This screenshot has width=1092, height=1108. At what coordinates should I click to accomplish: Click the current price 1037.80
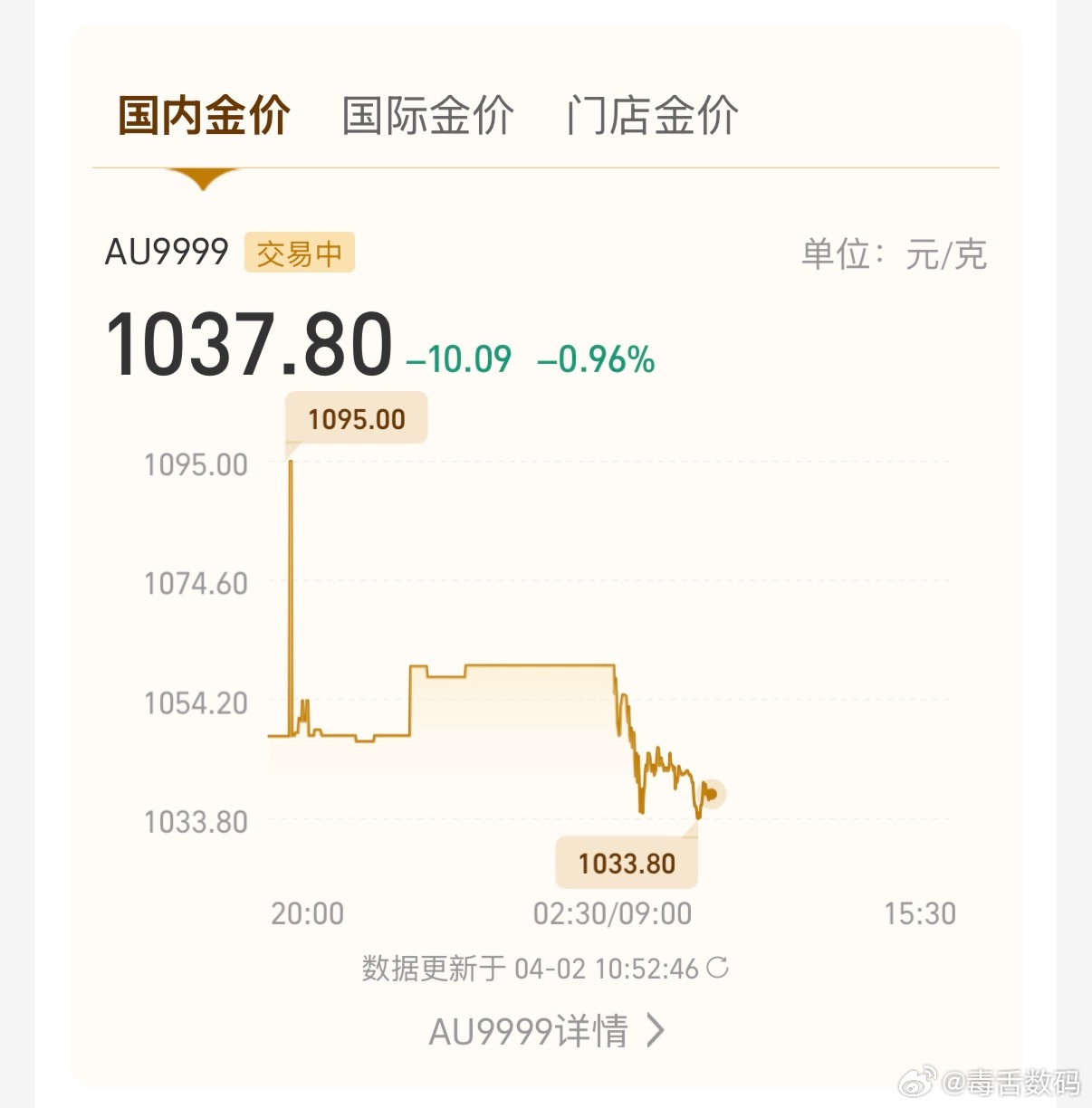(251, 345)
